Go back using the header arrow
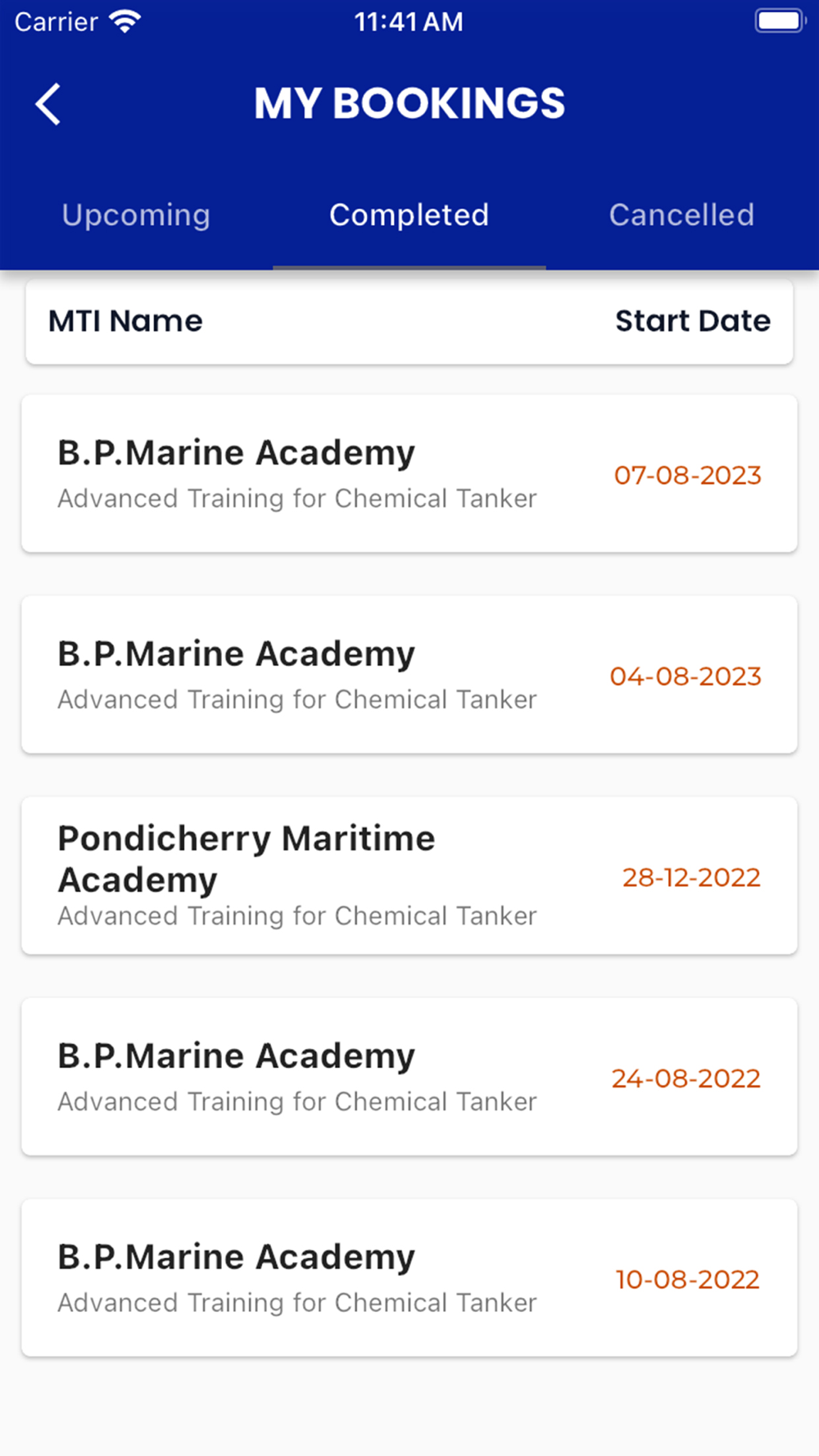 coord(48,104)
